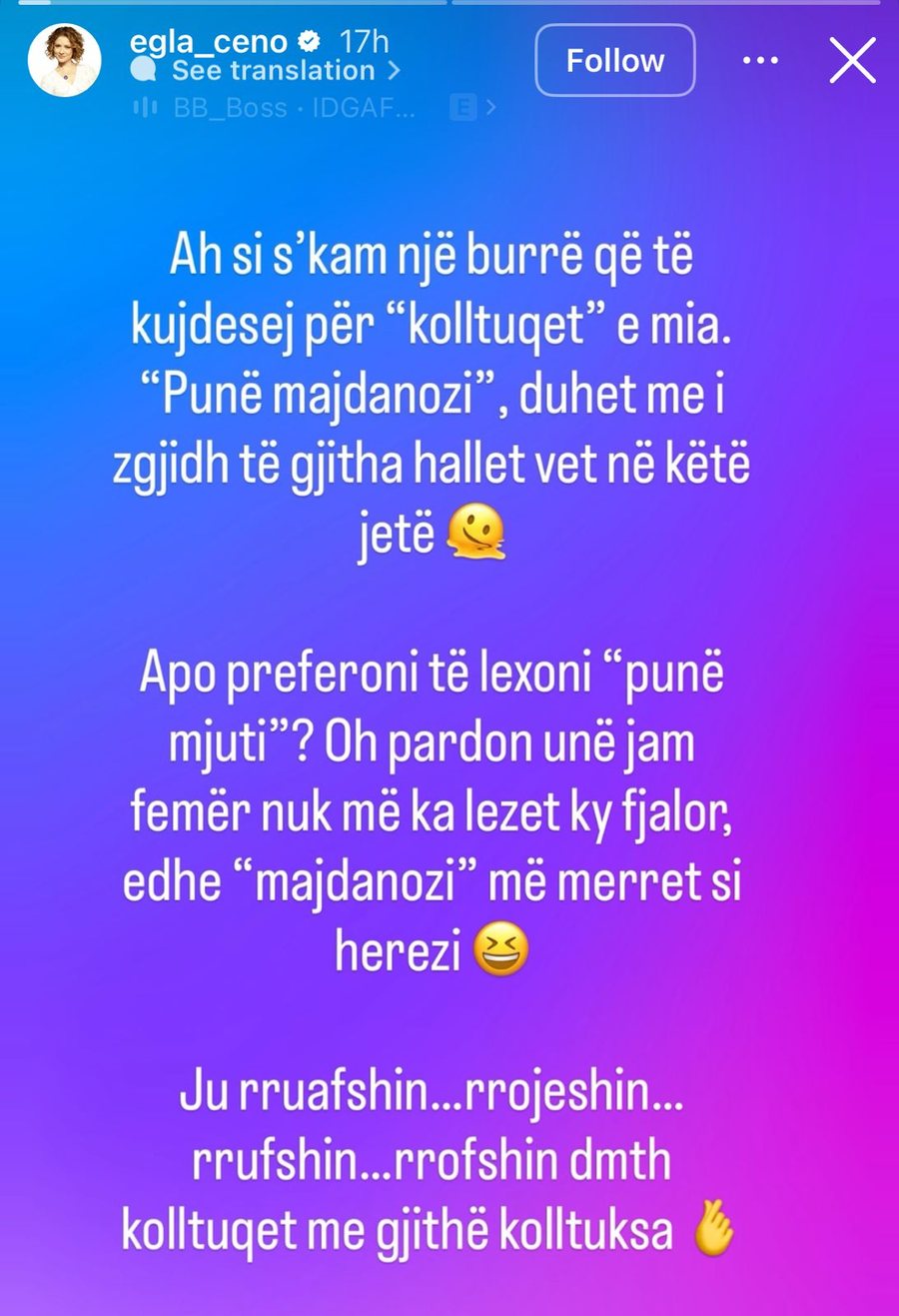
Task: Close the story with the X
Action: pos(852,60)
